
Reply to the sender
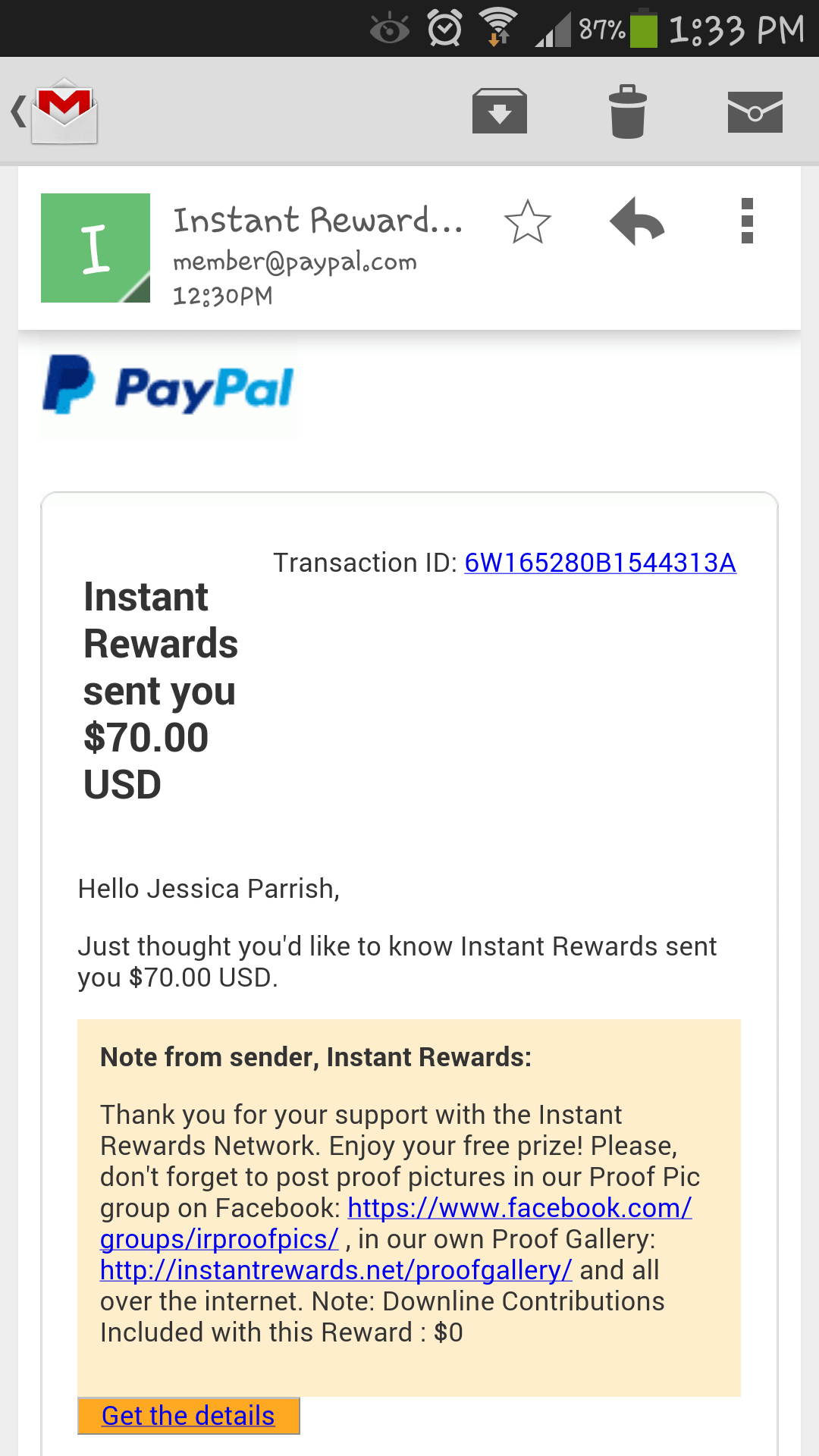point(637,221)
